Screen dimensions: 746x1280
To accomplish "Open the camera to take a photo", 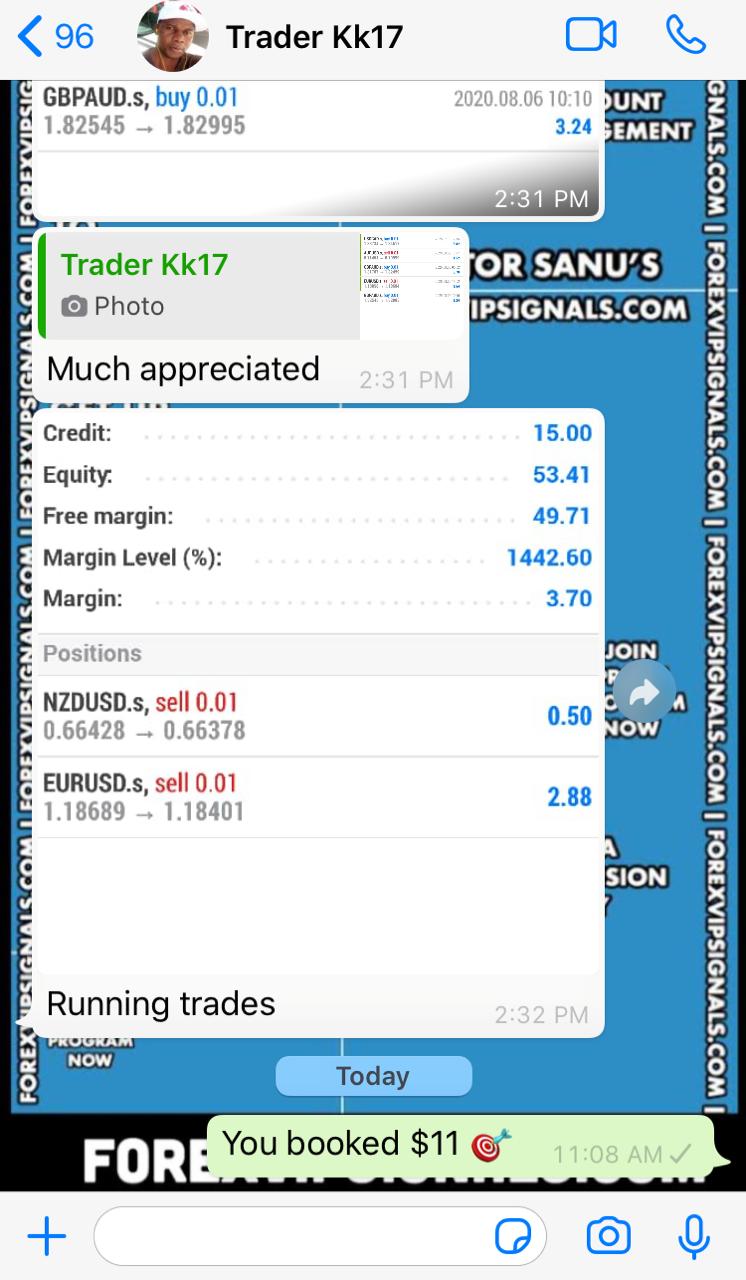I will coord(608,1237).
